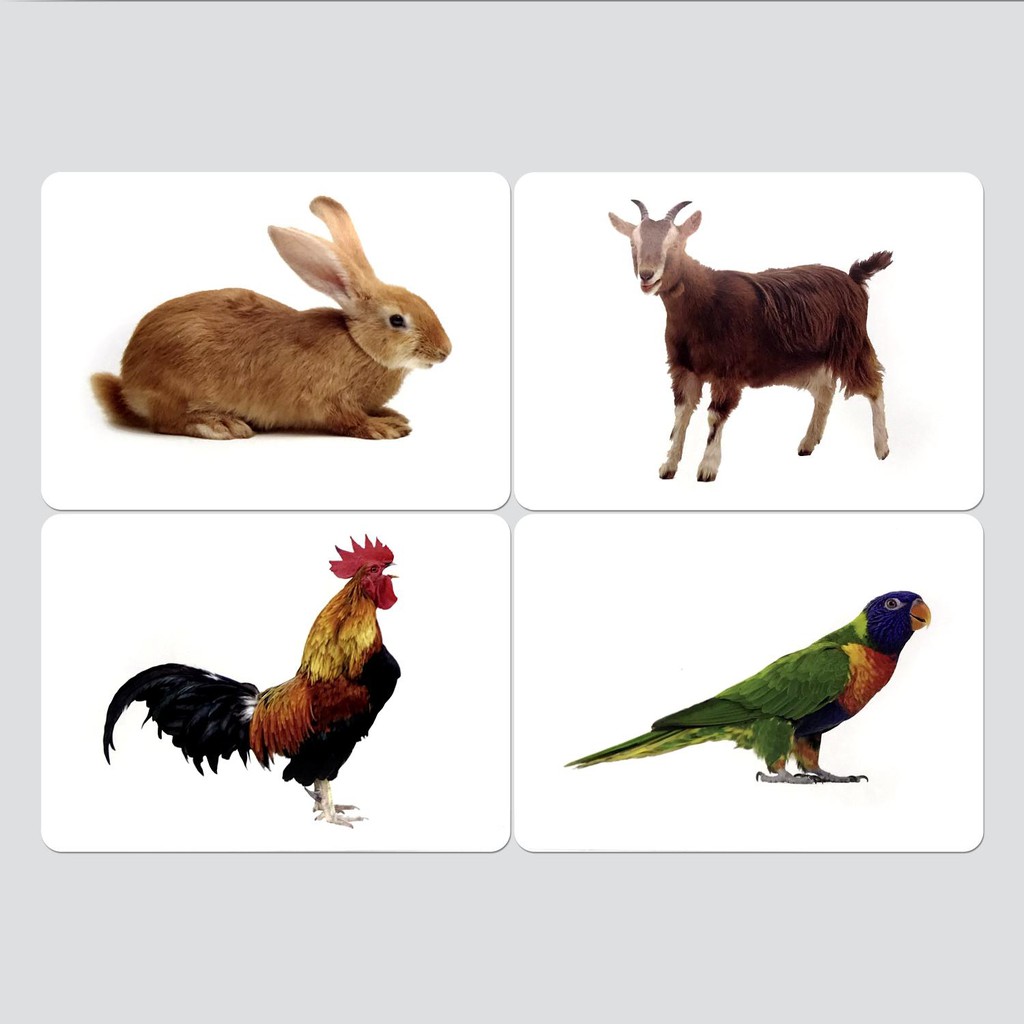Select the rabbit card
This screenshot has height=1024, width=1024.
(x=275, y=340)
